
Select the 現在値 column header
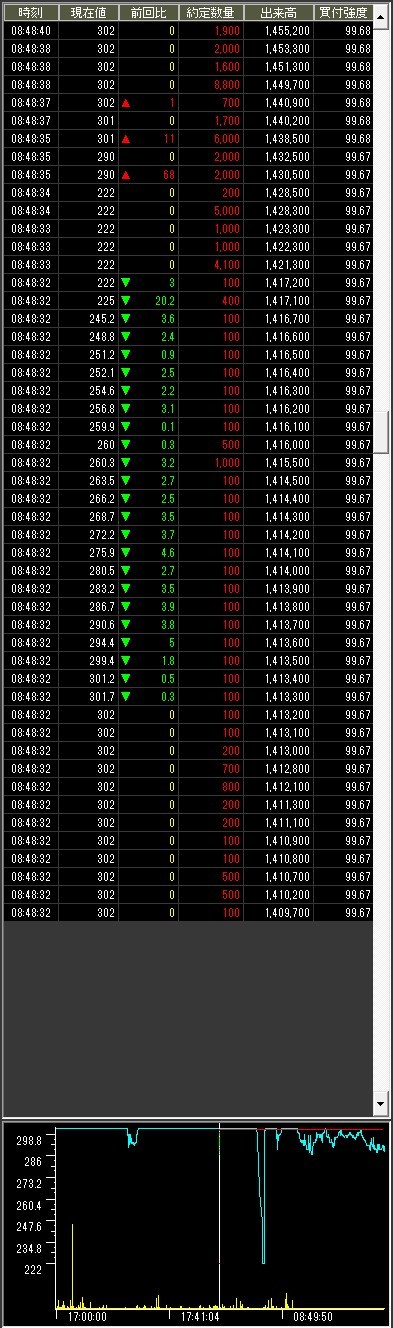coord(89,13)
